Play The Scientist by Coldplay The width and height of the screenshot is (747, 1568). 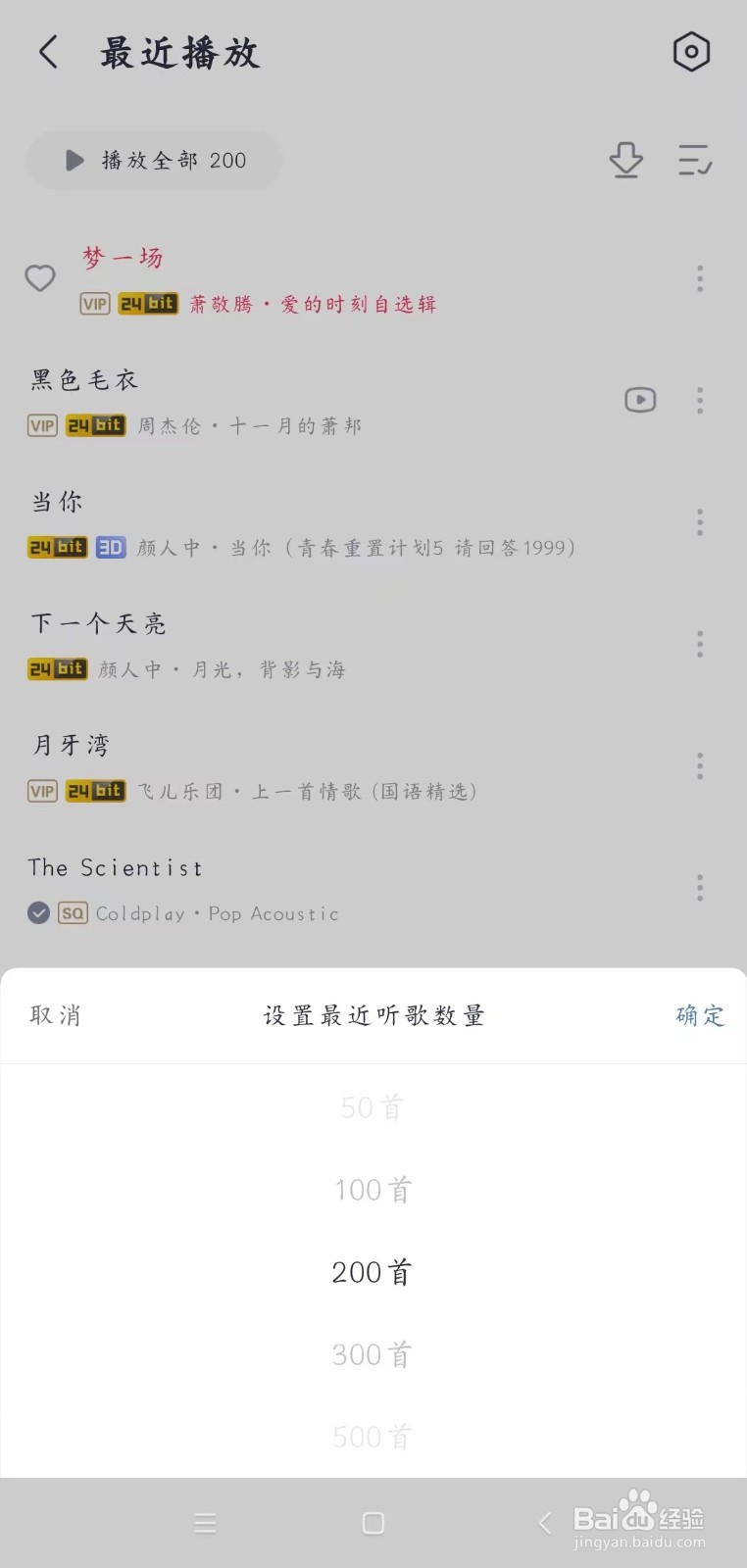point(294,888)
